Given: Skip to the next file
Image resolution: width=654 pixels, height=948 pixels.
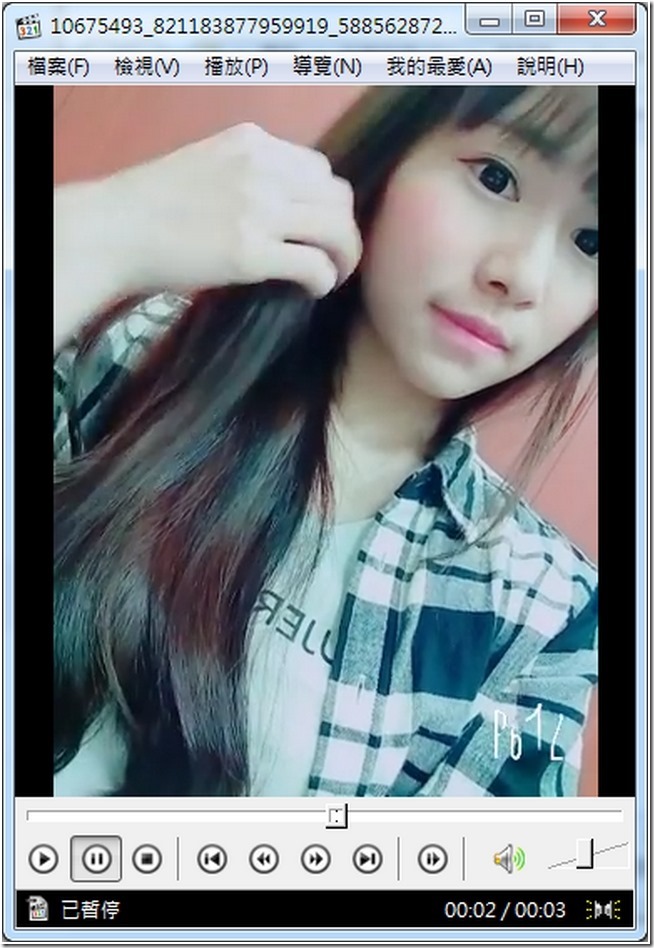Looking at the screenshot, I should click(367, 858).
